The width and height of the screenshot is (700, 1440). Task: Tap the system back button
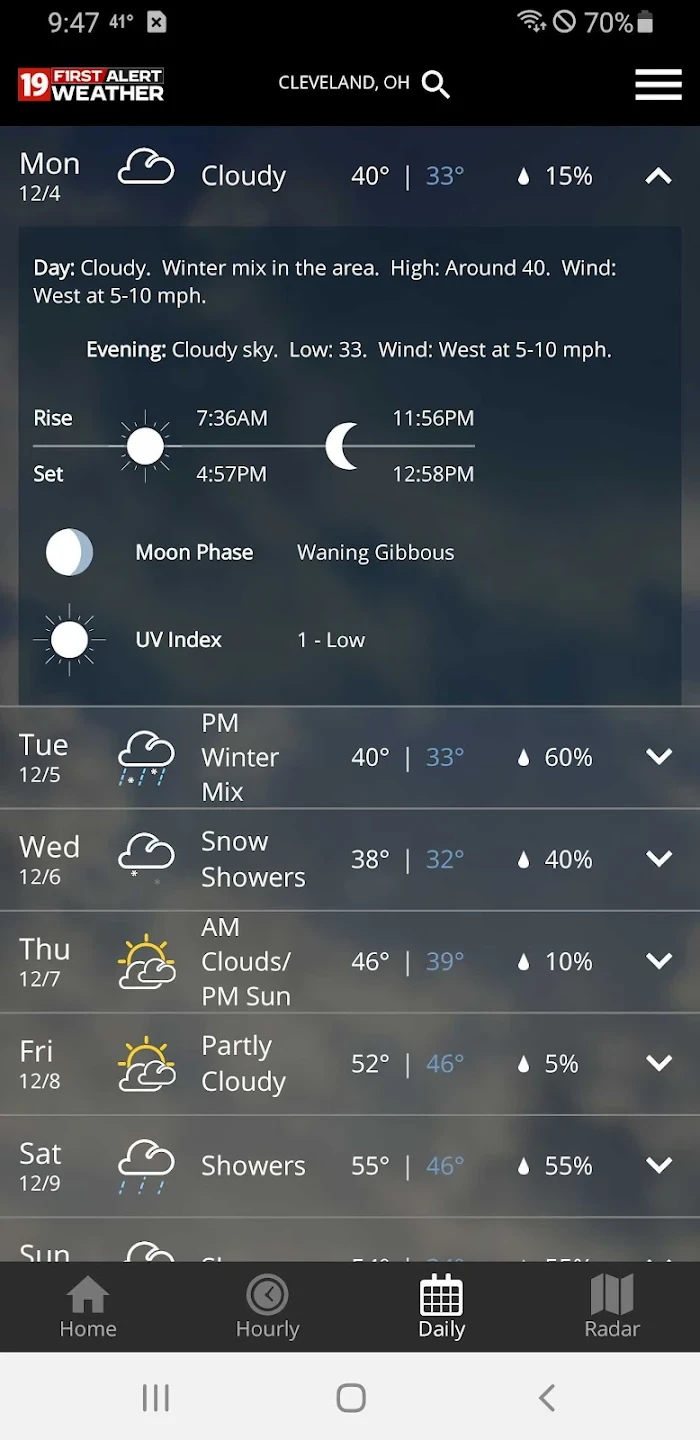[x=546, y=1397]
